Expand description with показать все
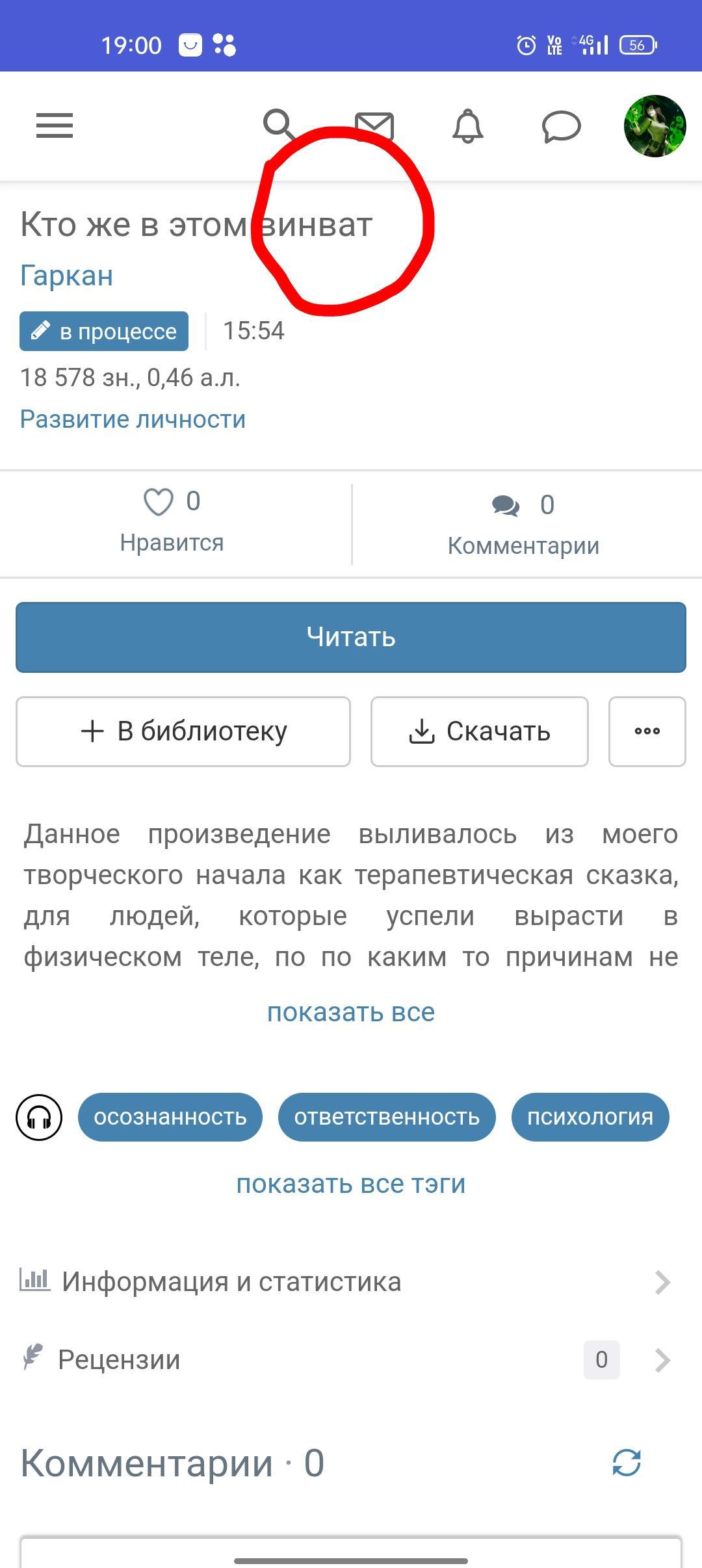 351,1012
